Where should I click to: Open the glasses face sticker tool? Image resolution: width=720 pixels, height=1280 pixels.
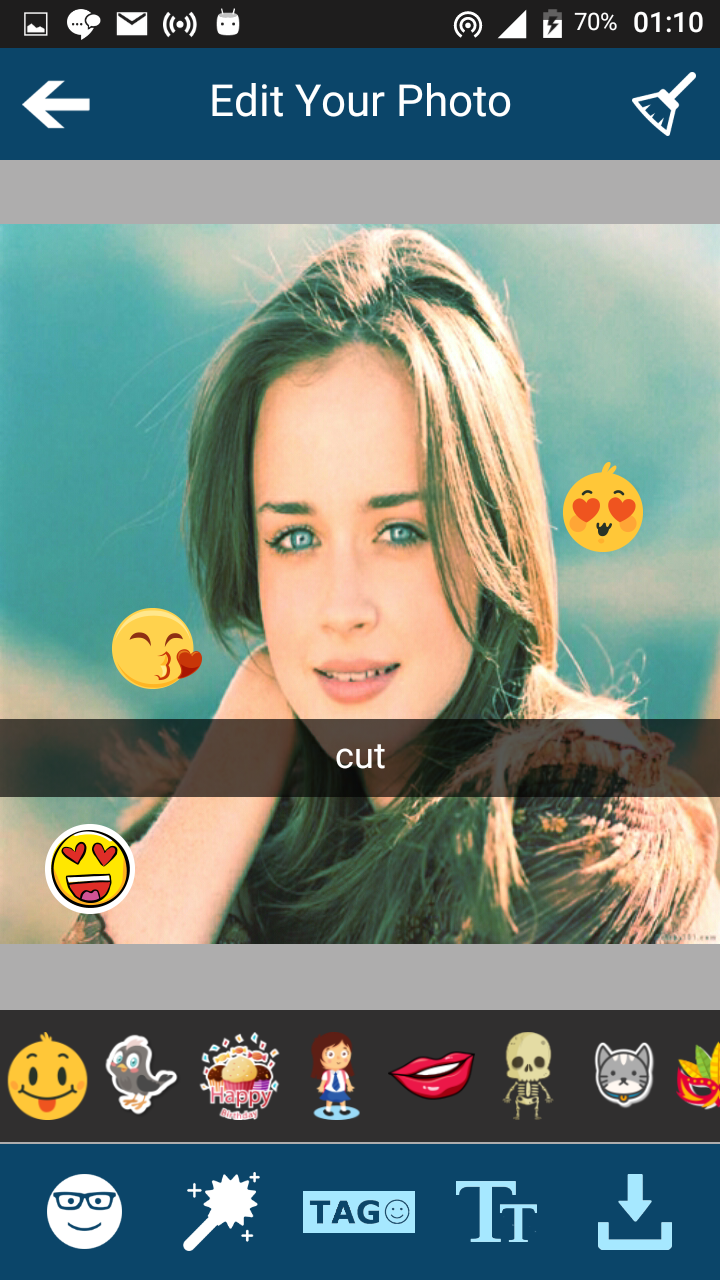coord(85,1211)
